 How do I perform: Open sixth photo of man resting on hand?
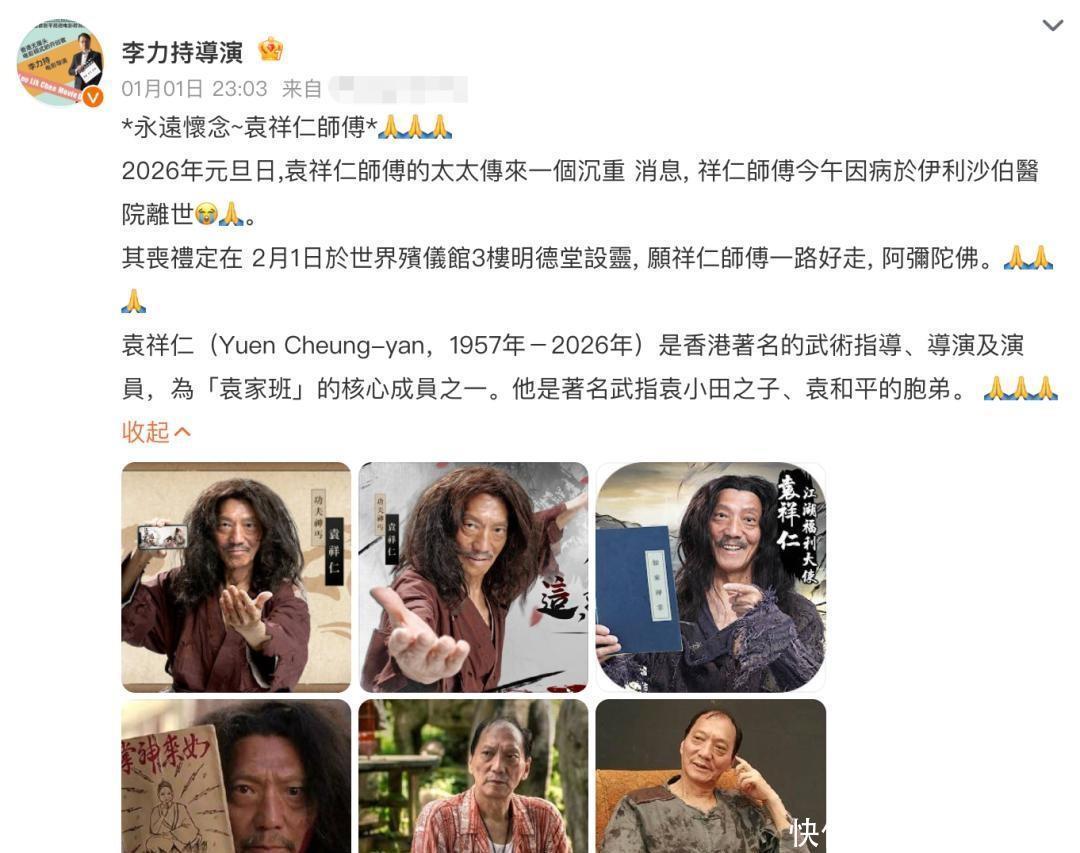[x=711, y=775]
